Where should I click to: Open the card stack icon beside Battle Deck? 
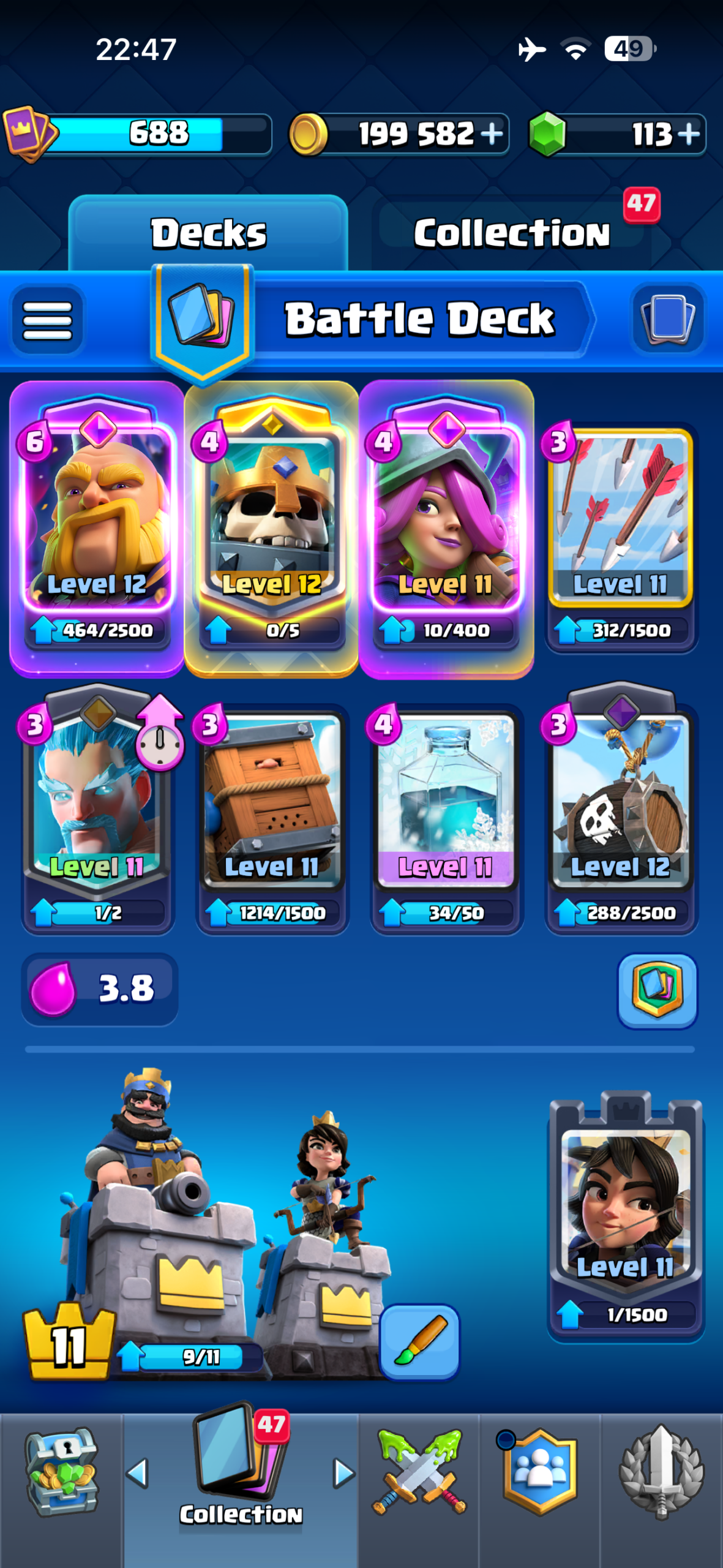[x=667, y=319]
